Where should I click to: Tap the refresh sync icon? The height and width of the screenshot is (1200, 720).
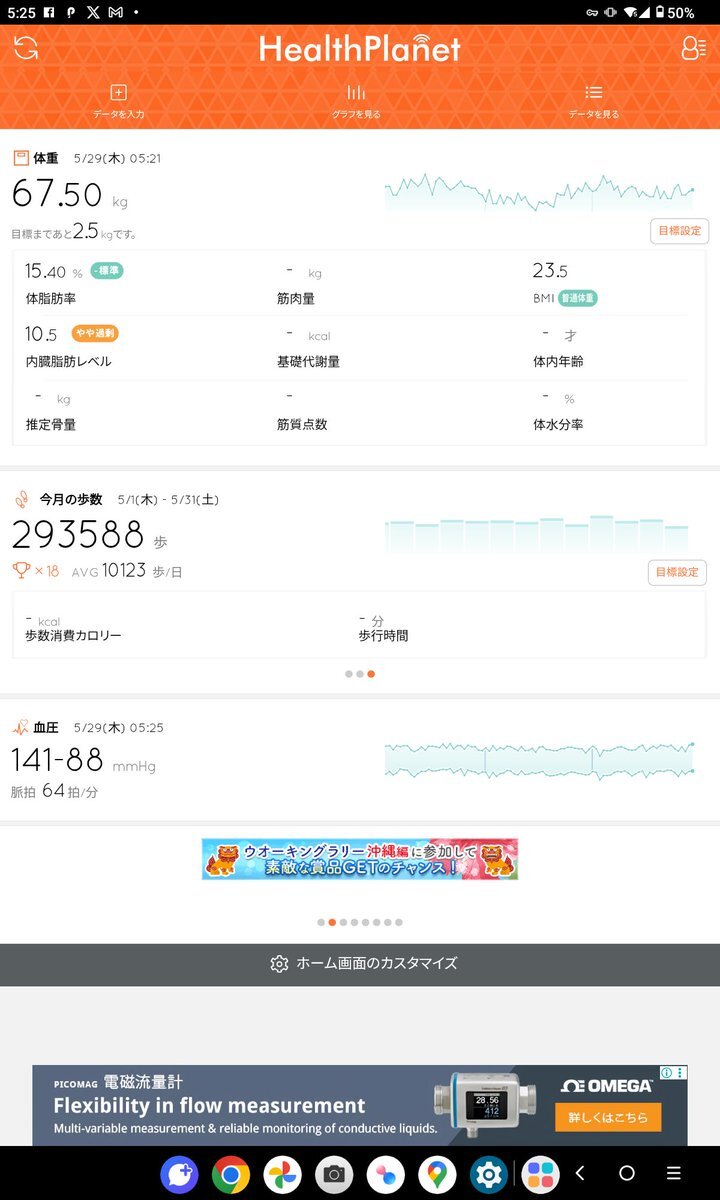click(26, 47)
